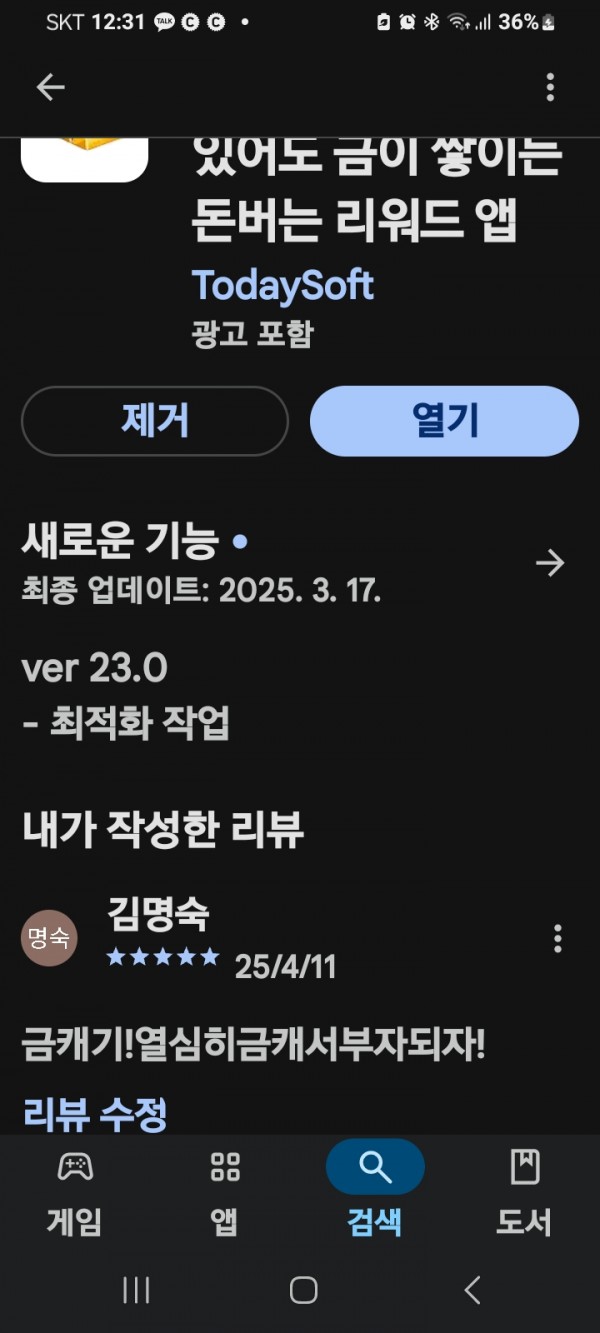This screenshot has width=600, height=1333.
Task: Open the top-right overflow menu
Action: [550, 88]
